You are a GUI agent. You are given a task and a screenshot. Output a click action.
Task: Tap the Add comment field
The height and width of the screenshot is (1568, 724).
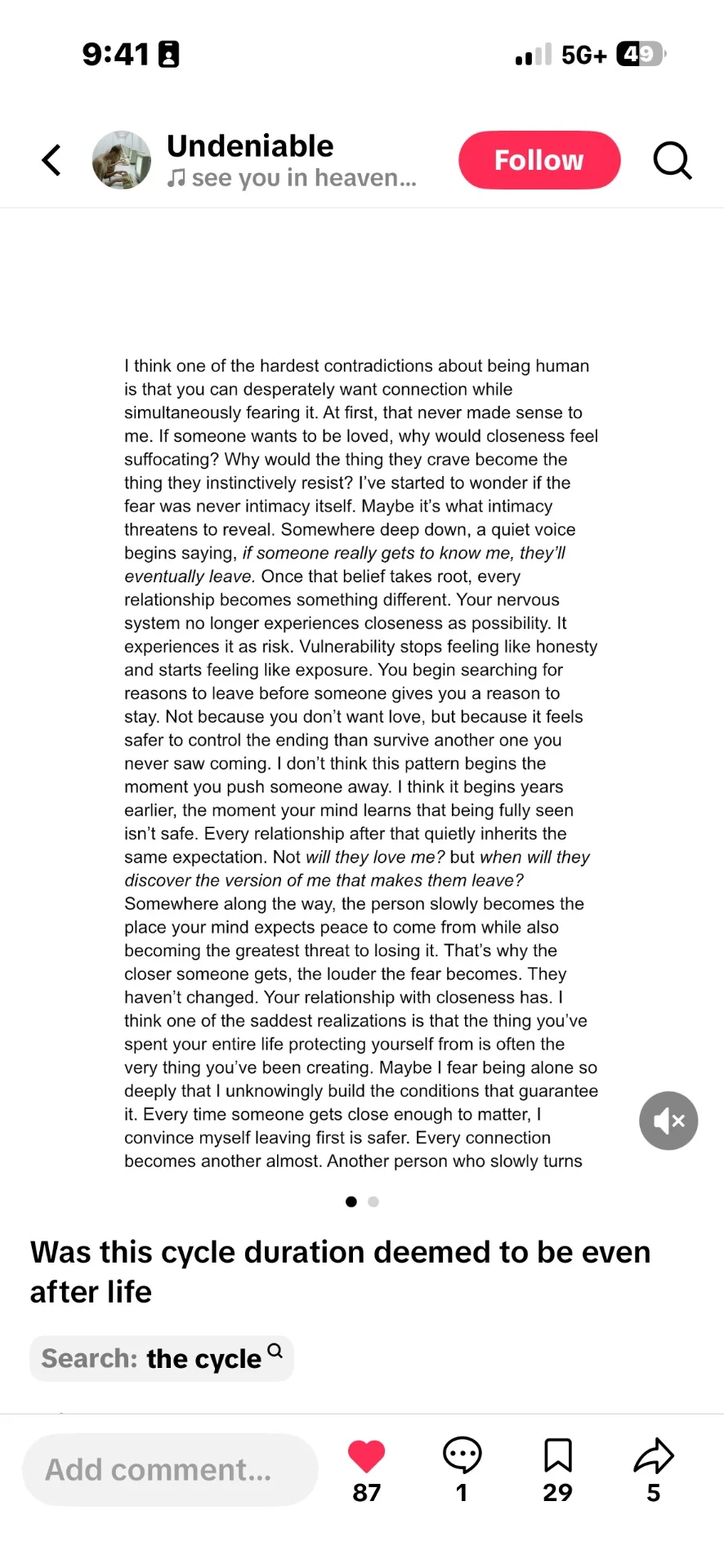click(x=170, y=1469)
